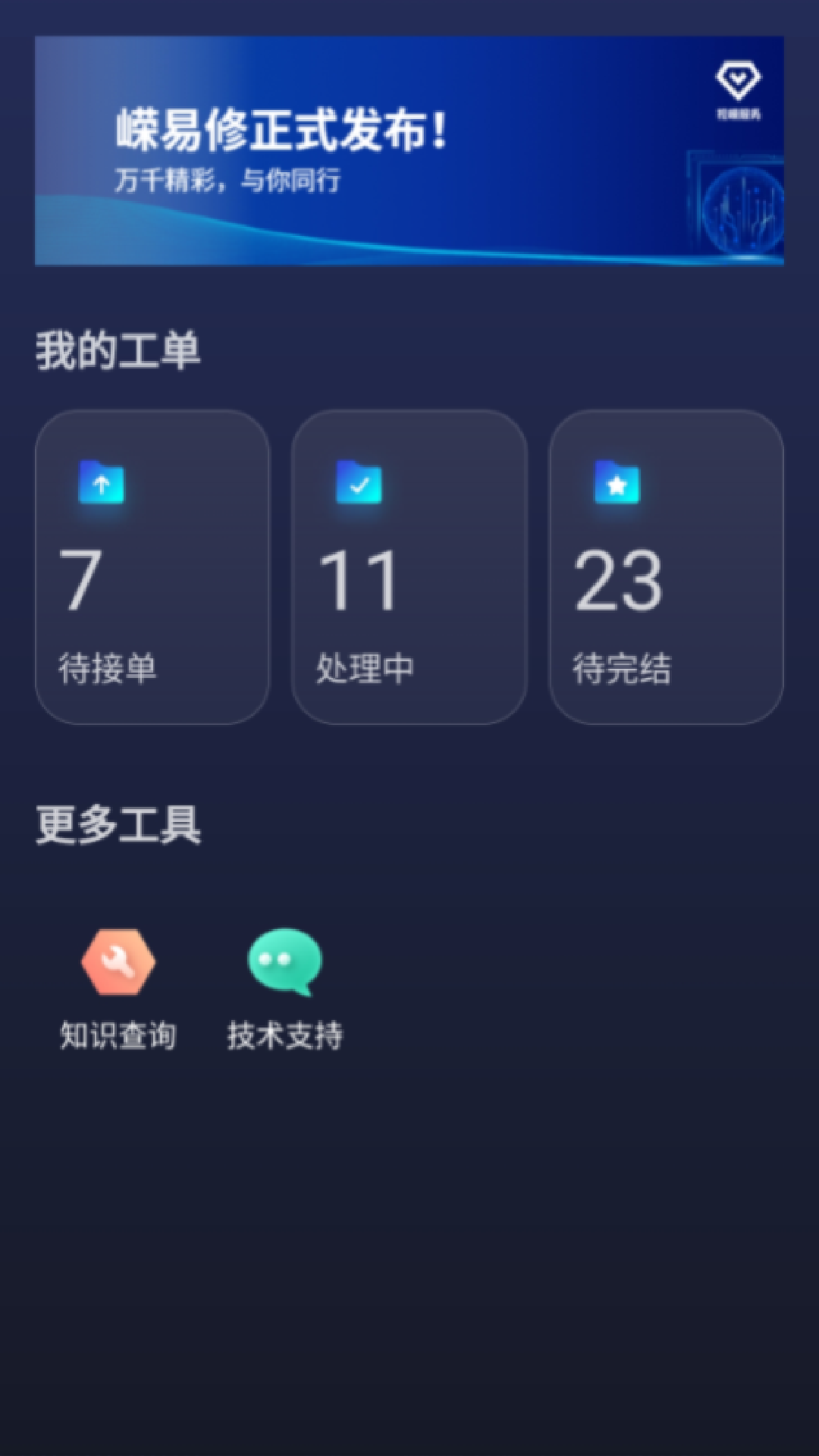Click the 技术支持 label

[x=286, y=1033]
